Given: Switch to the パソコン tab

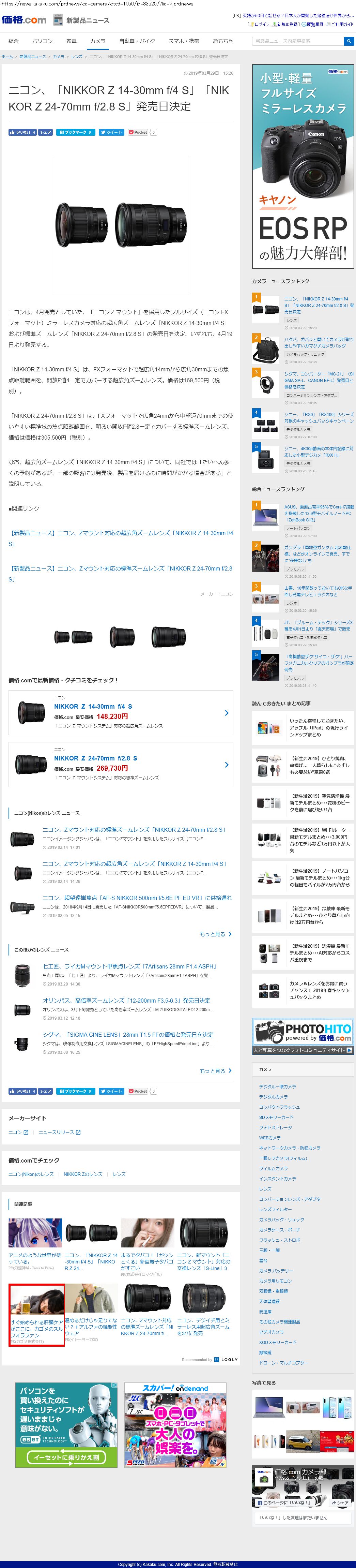Looking at the screenshot, I should [43, 41].
